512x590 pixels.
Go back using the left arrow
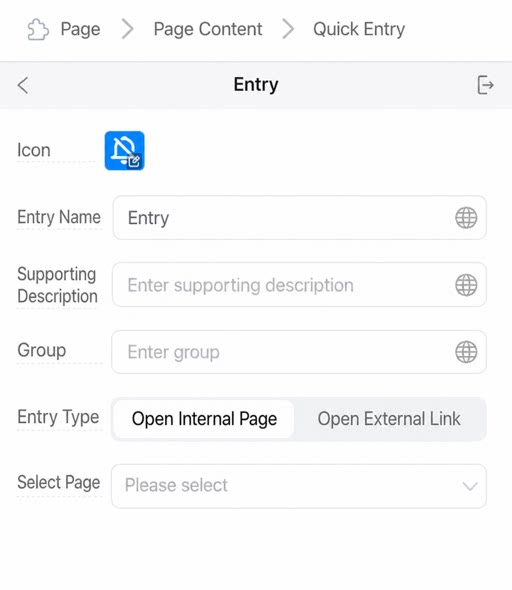[23, 85]
